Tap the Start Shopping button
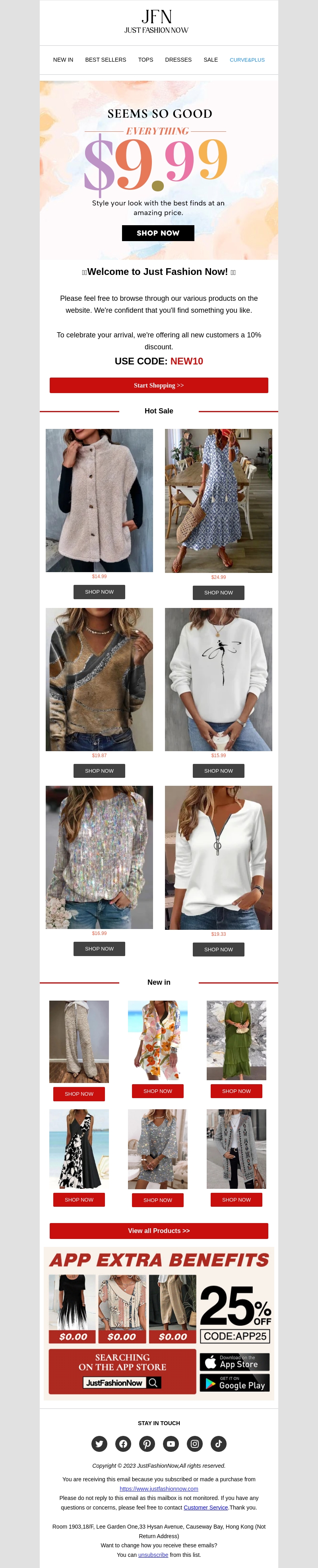Image resolution: width=318 pixels, height=1568 pixels. (x=159, y=385)
